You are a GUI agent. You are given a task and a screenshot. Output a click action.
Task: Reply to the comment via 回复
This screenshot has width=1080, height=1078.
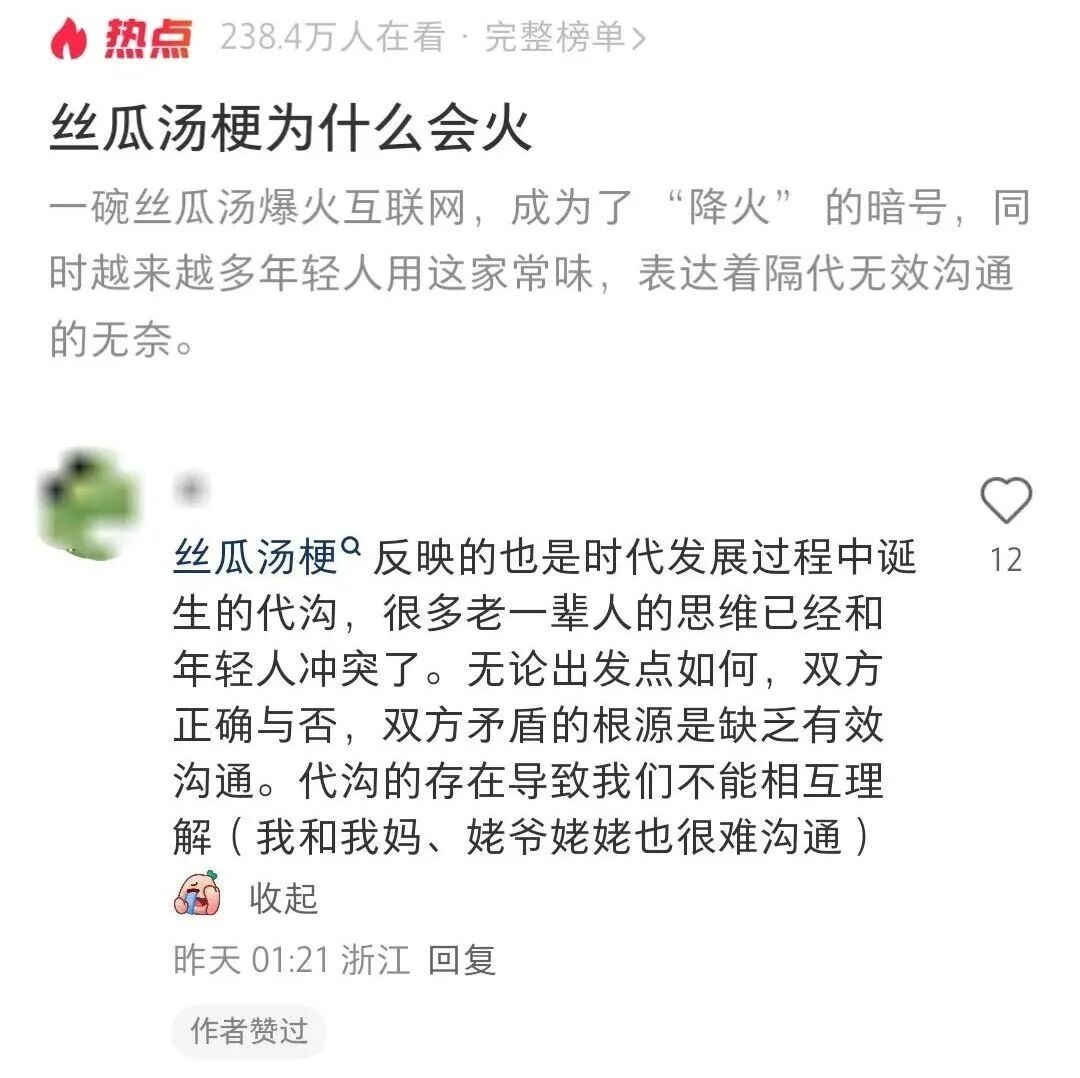(462, 960)
